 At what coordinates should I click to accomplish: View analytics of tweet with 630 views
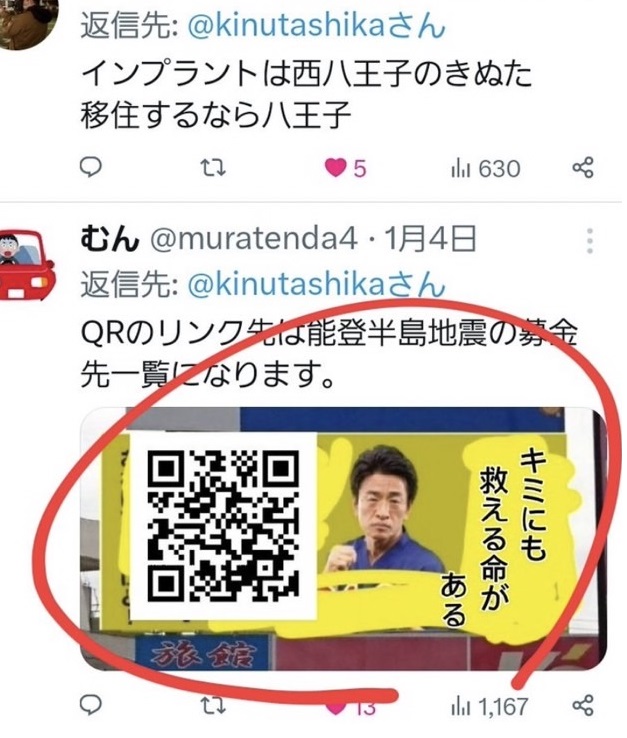[485, 168]
